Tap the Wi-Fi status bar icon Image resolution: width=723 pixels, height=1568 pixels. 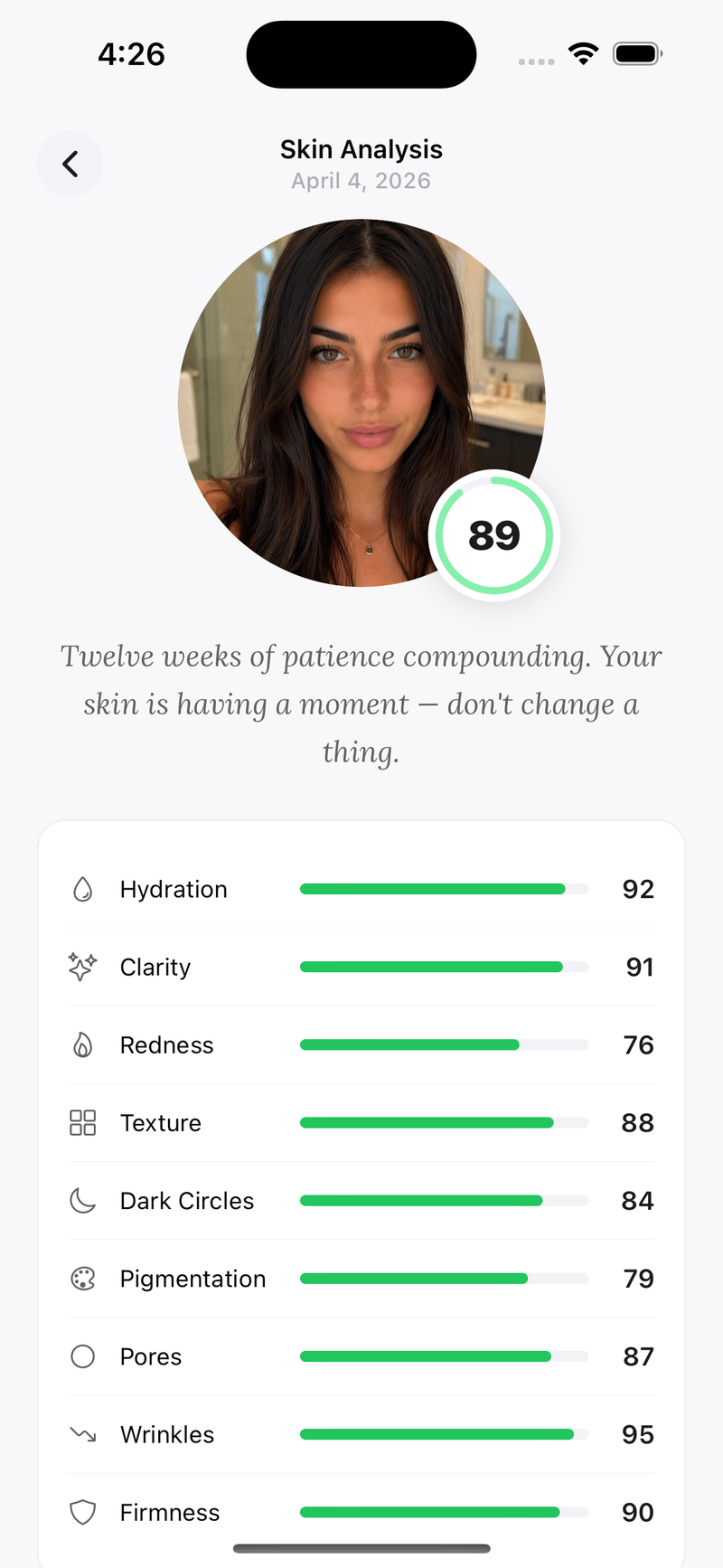tap(584, 53)
